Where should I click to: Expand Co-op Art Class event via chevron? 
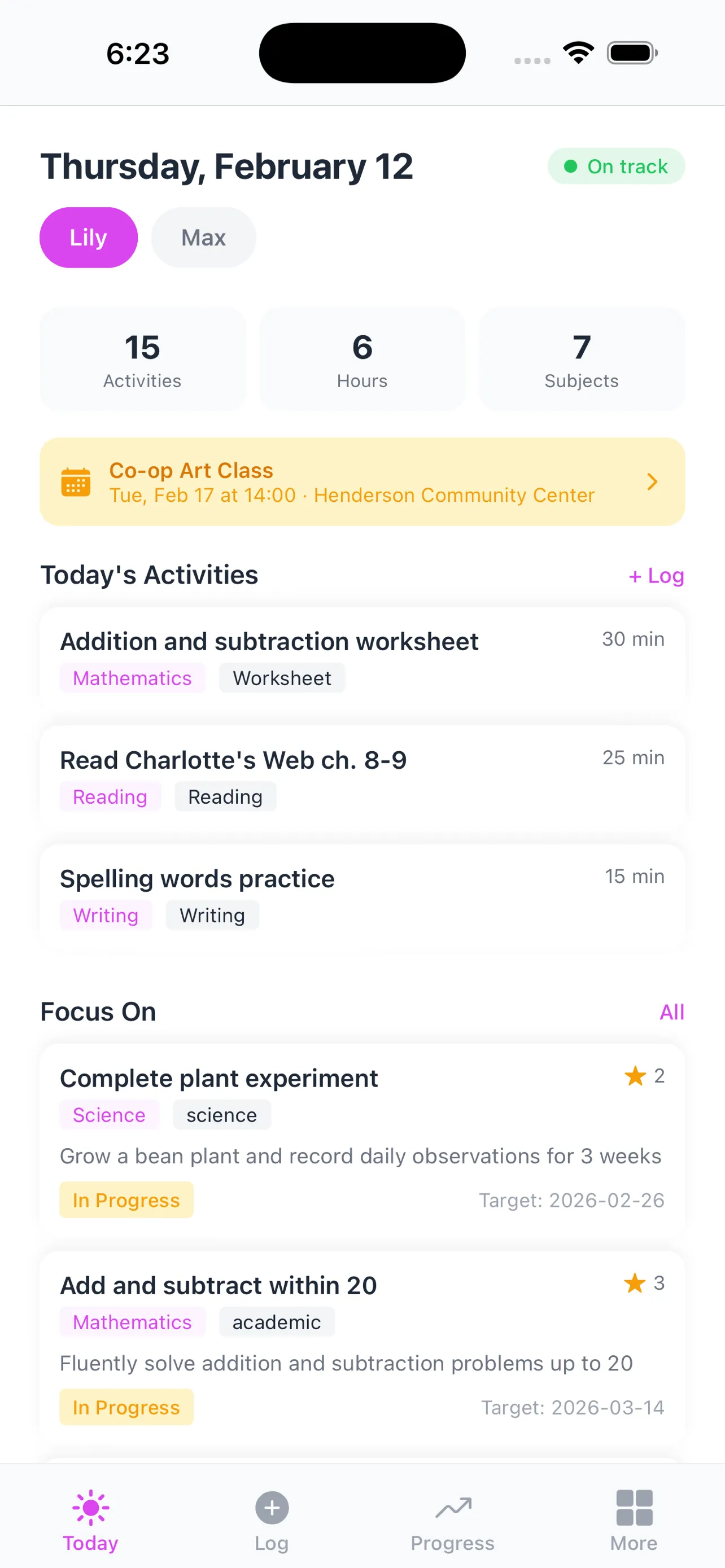[x=653, y=481]
